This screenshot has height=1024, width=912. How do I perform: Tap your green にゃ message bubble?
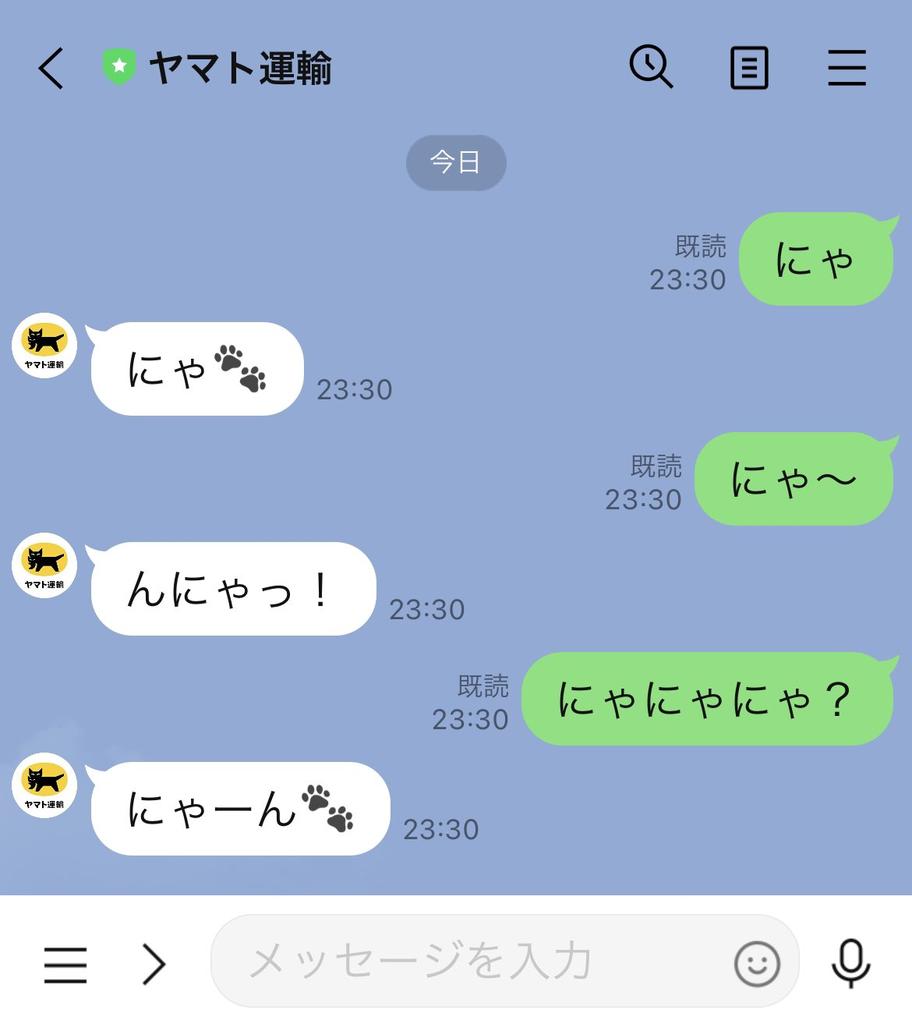[x=816, y=258]
